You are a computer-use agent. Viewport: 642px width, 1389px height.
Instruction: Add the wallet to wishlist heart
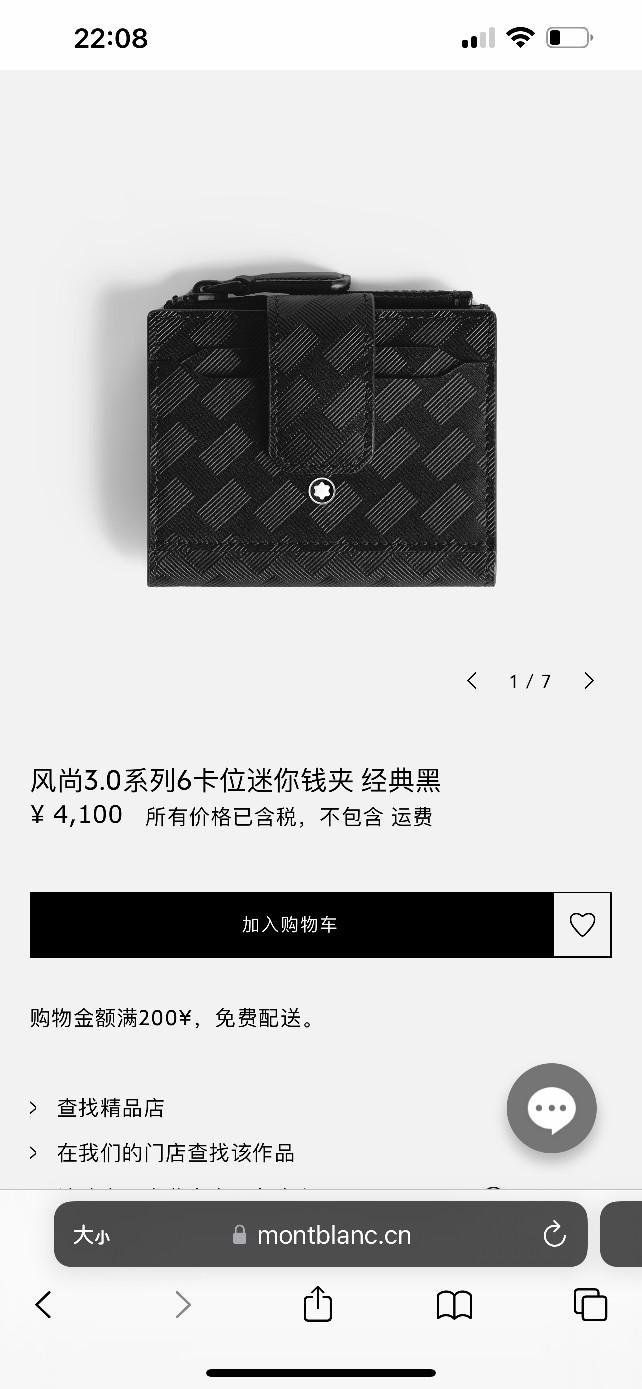point(582,925)
